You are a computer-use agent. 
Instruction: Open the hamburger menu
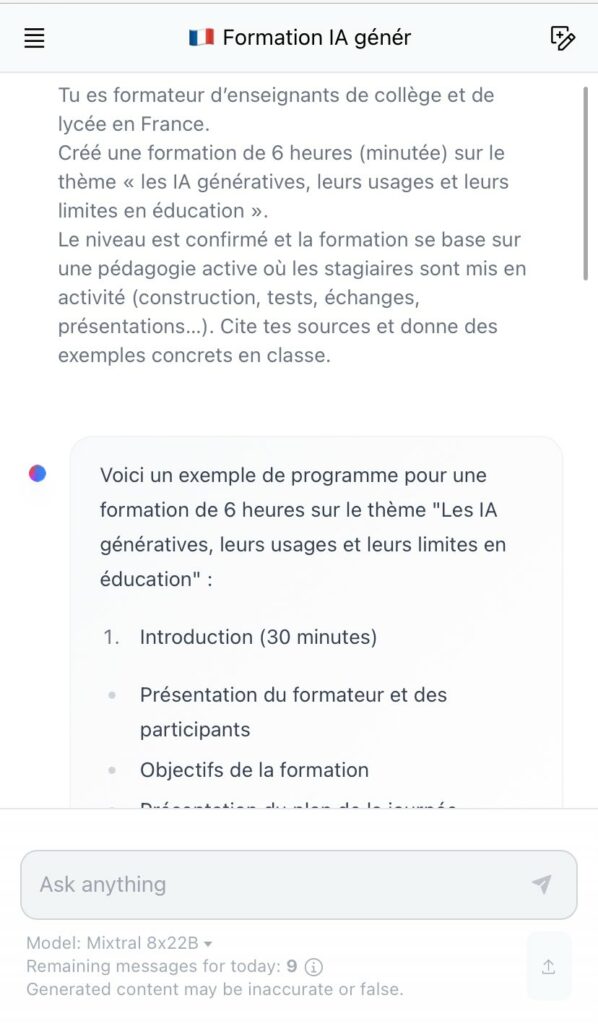click(35, 38)
